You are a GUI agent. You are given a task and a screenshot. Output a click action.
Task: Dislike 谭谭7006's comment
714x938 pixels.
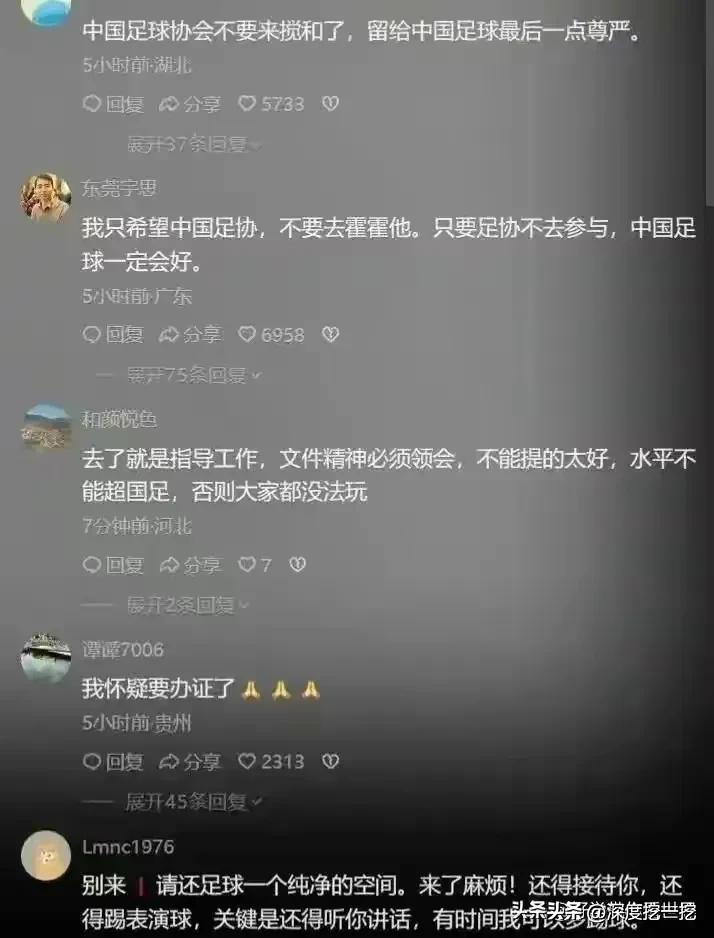coord(330,762)
